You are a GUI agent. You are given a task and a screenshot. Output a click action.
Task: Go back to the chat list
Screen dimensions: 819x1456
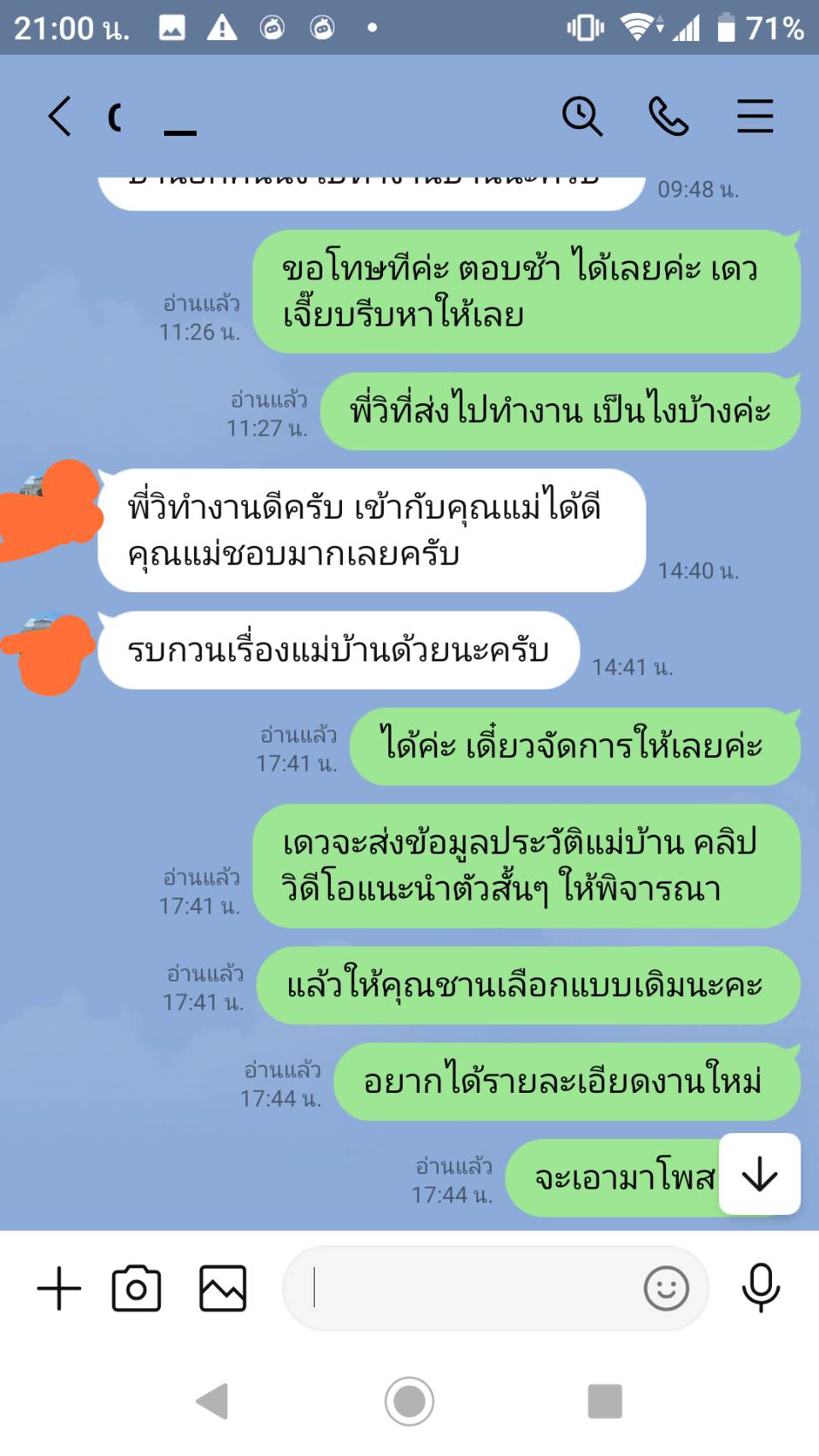coord(60,116)
